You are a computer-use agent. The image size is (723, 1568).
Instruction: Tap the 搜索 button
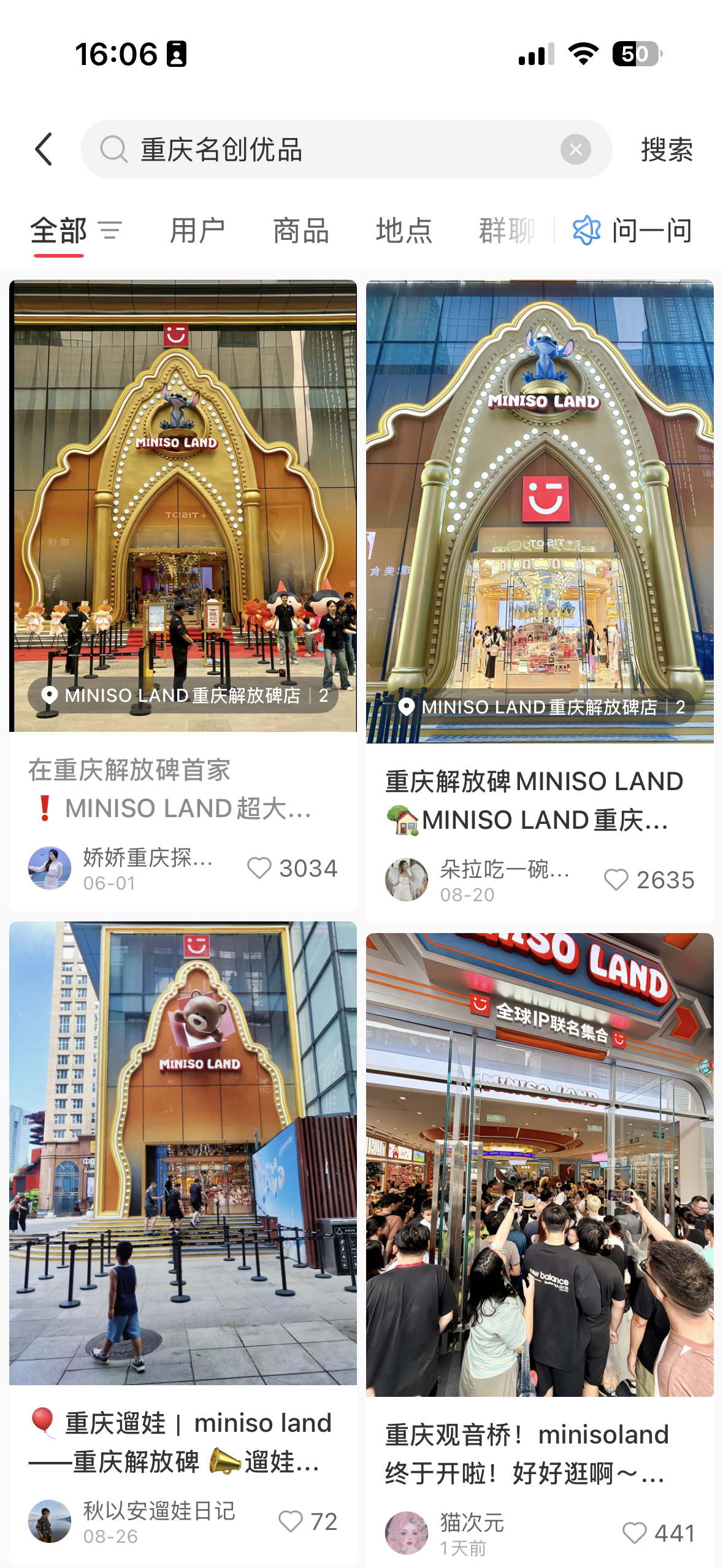click(x=667, y=149)
